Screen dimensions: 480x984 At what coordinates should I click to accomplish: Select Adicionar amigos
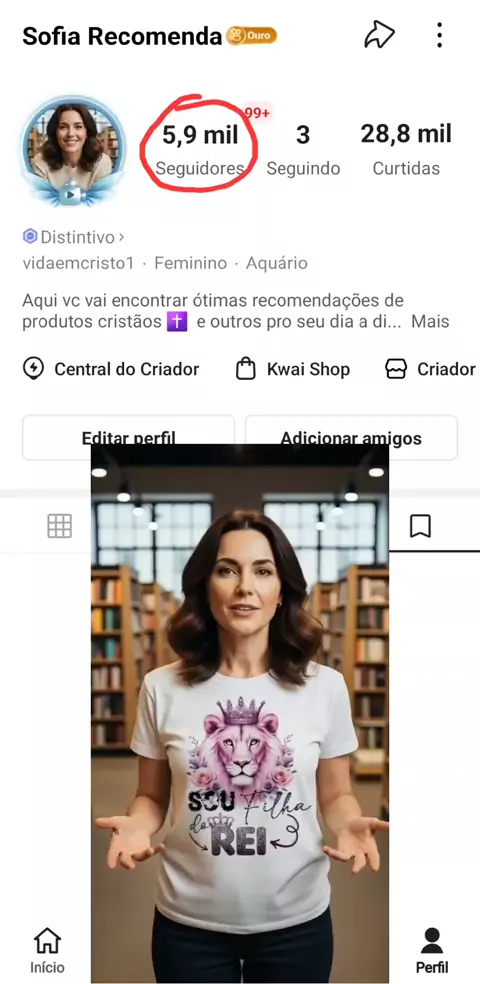pos(351,437)
